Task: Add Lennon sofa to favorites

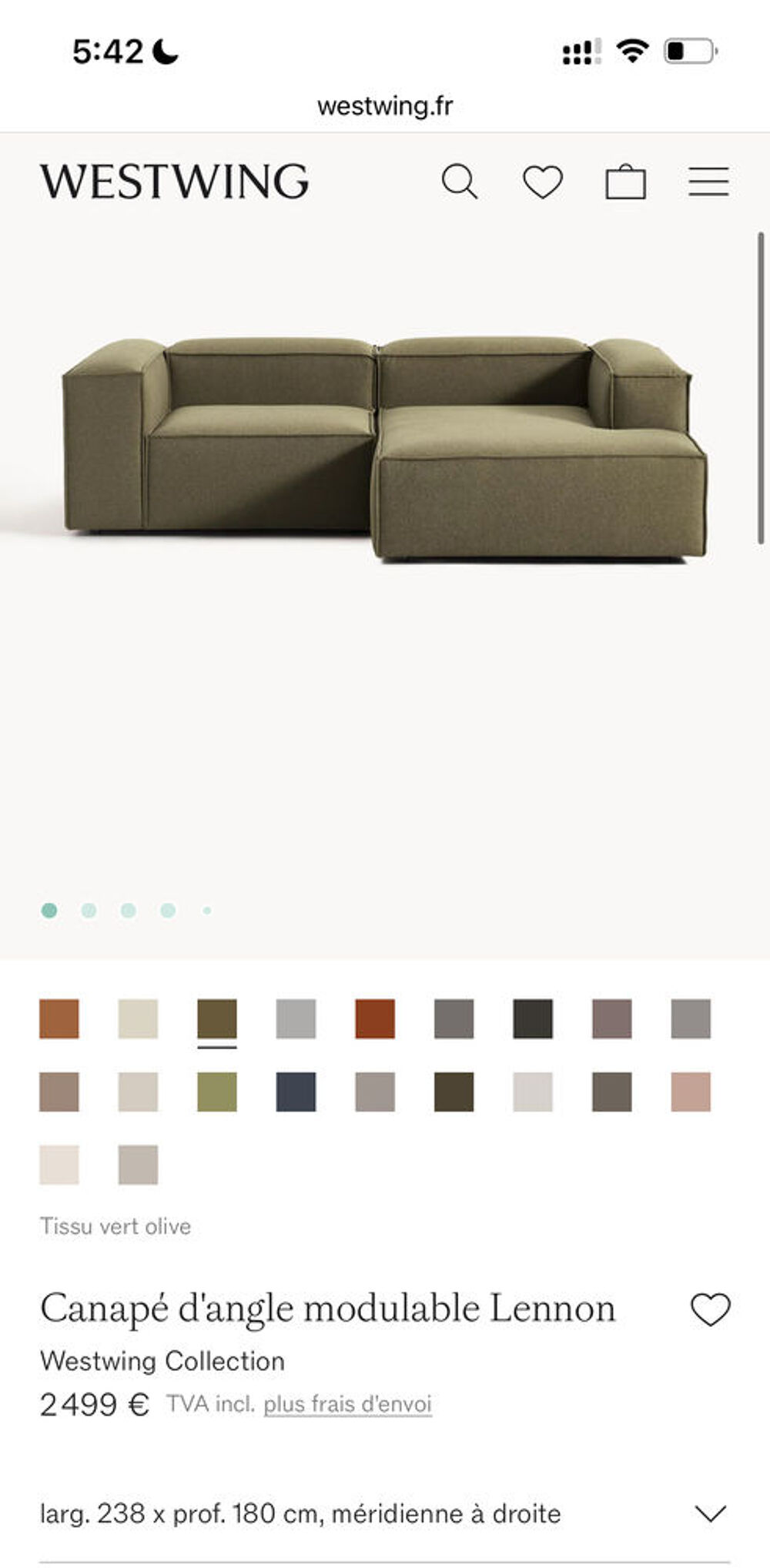Action: [710, 1309]
